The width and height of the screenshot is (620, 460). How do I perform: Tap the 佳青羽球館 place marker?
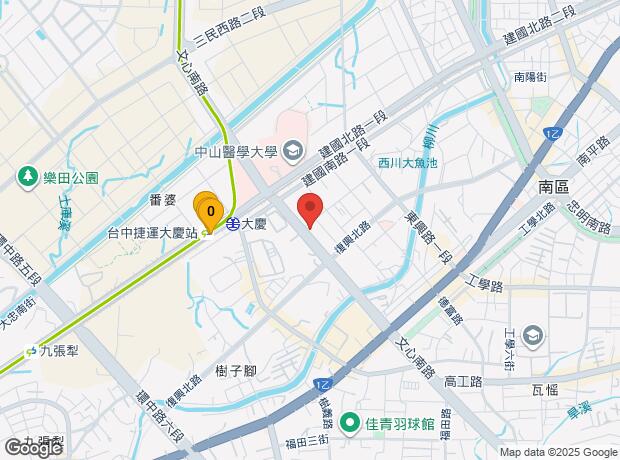tap(350, 424)
